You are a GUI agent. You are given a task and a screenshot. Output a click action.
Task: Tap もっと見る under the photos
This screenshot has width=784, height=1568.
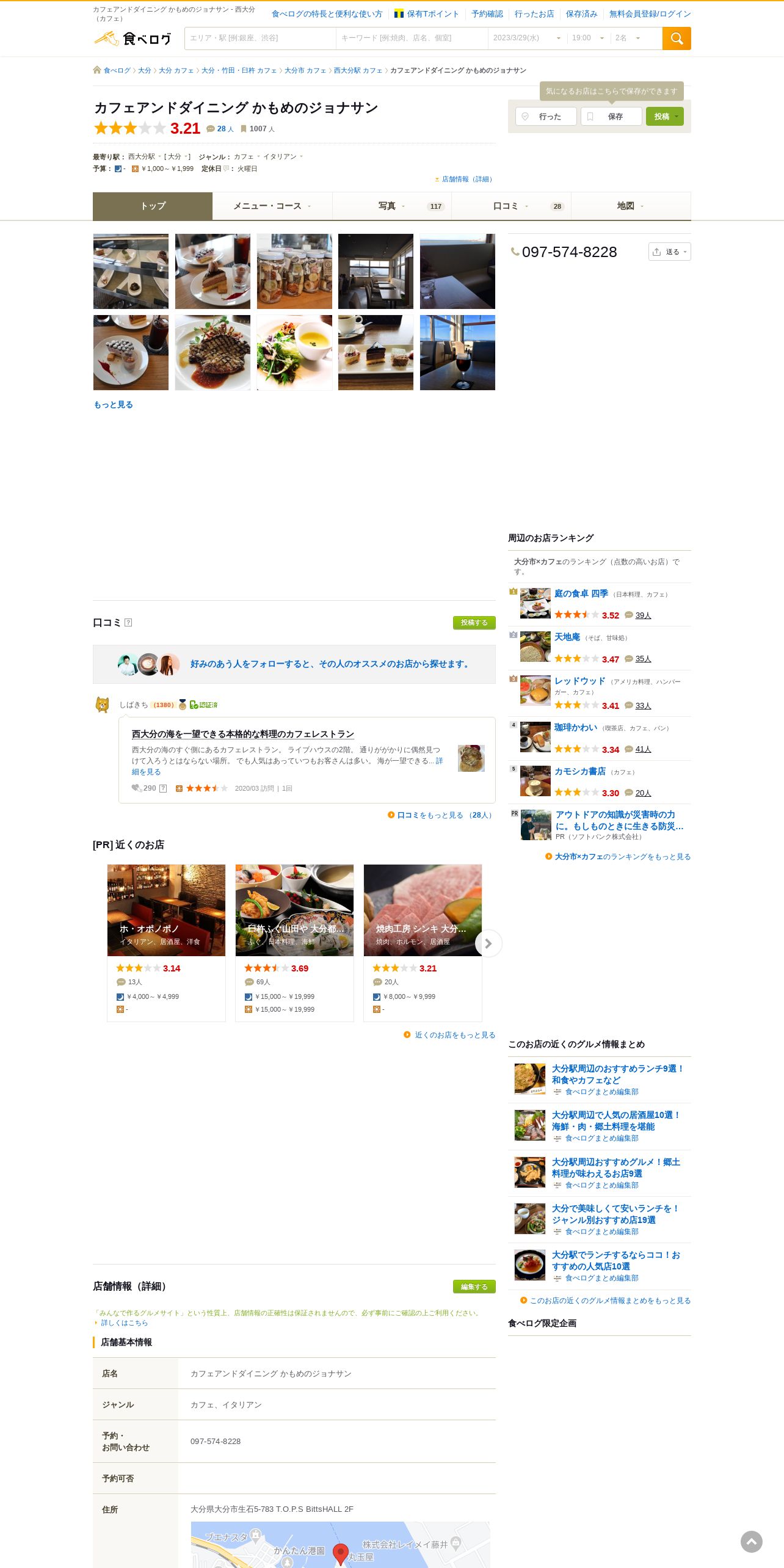click(113, 405)
